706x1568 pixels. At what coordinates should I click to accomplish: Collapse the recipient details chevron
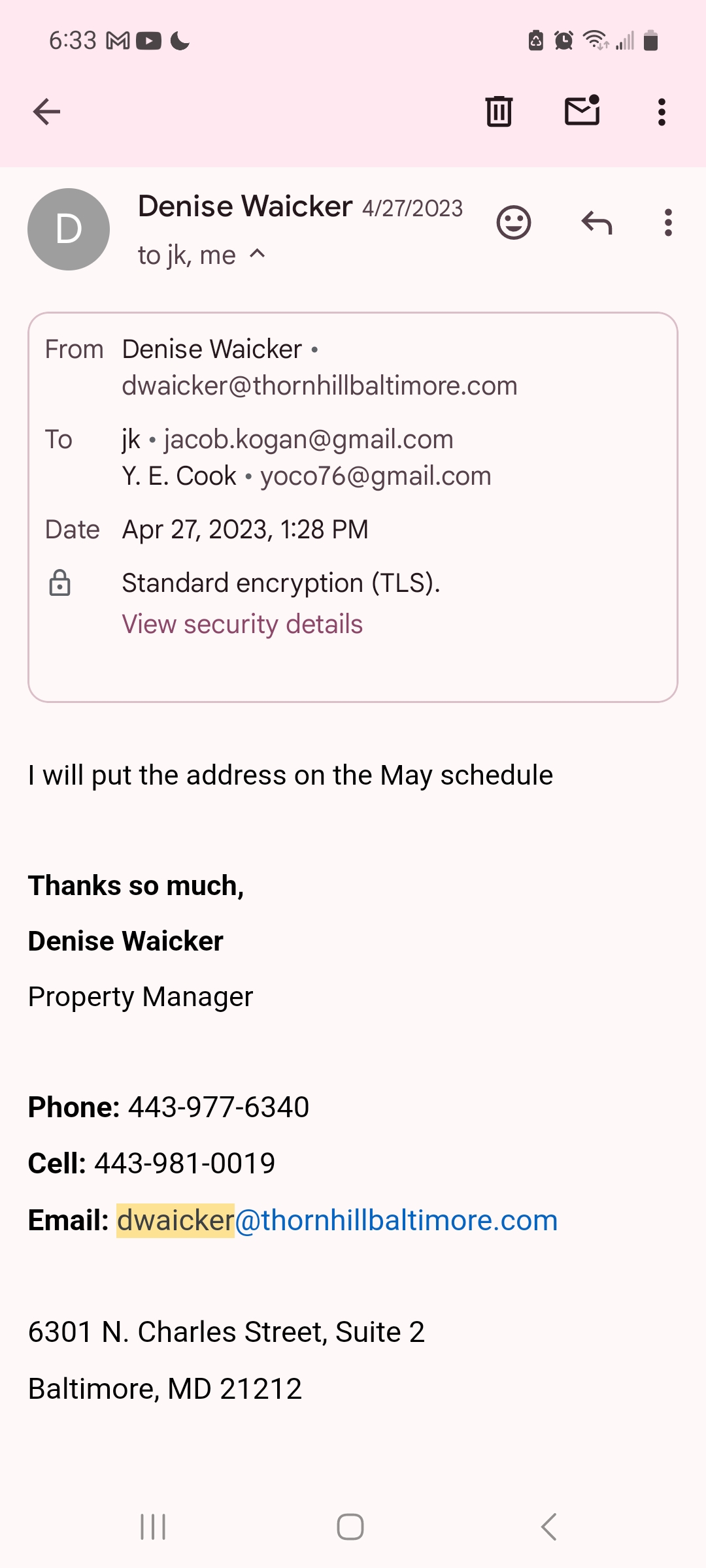coord(258,253)
